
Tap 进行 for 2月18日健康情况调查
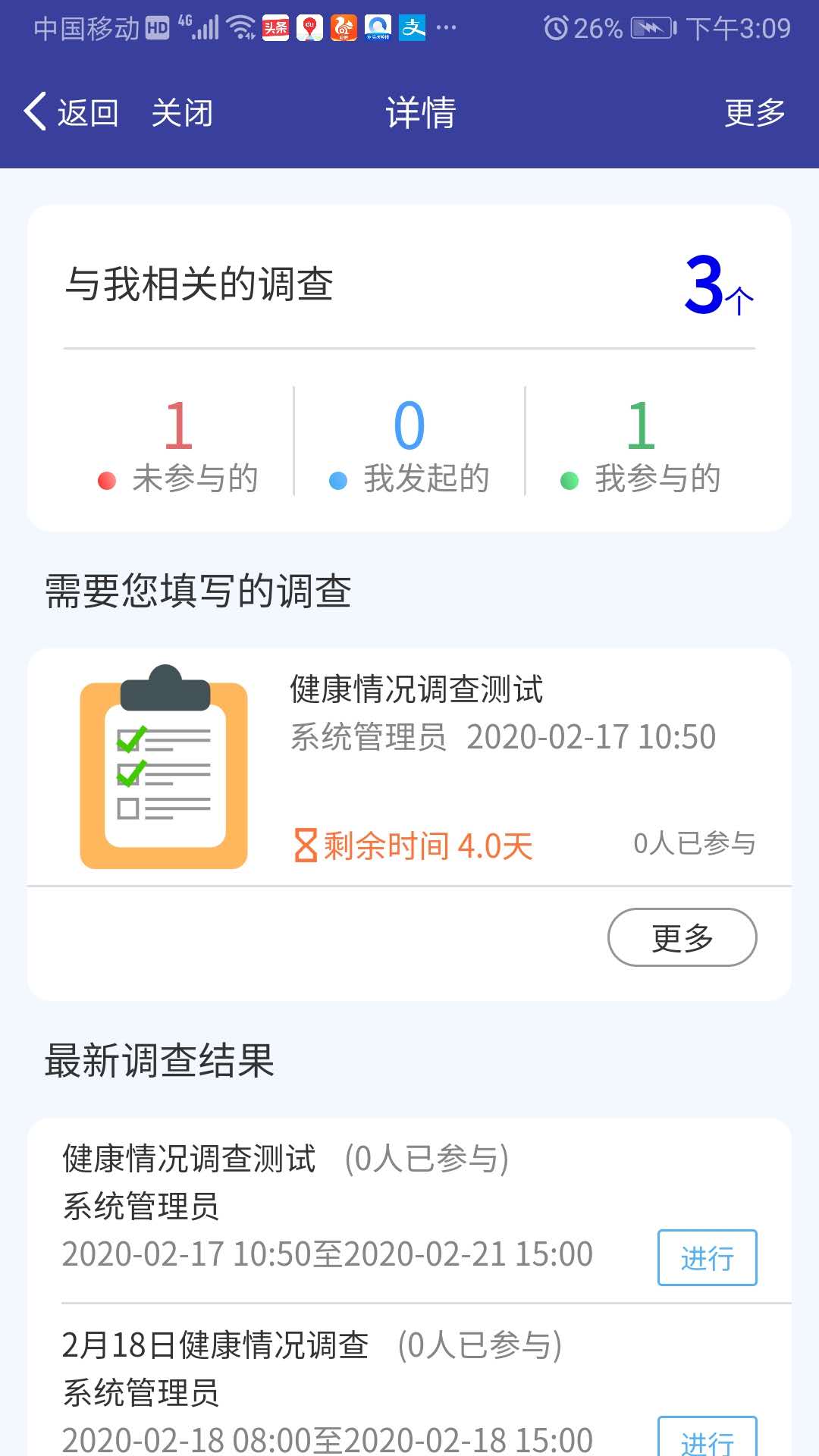click(707, 1437)
